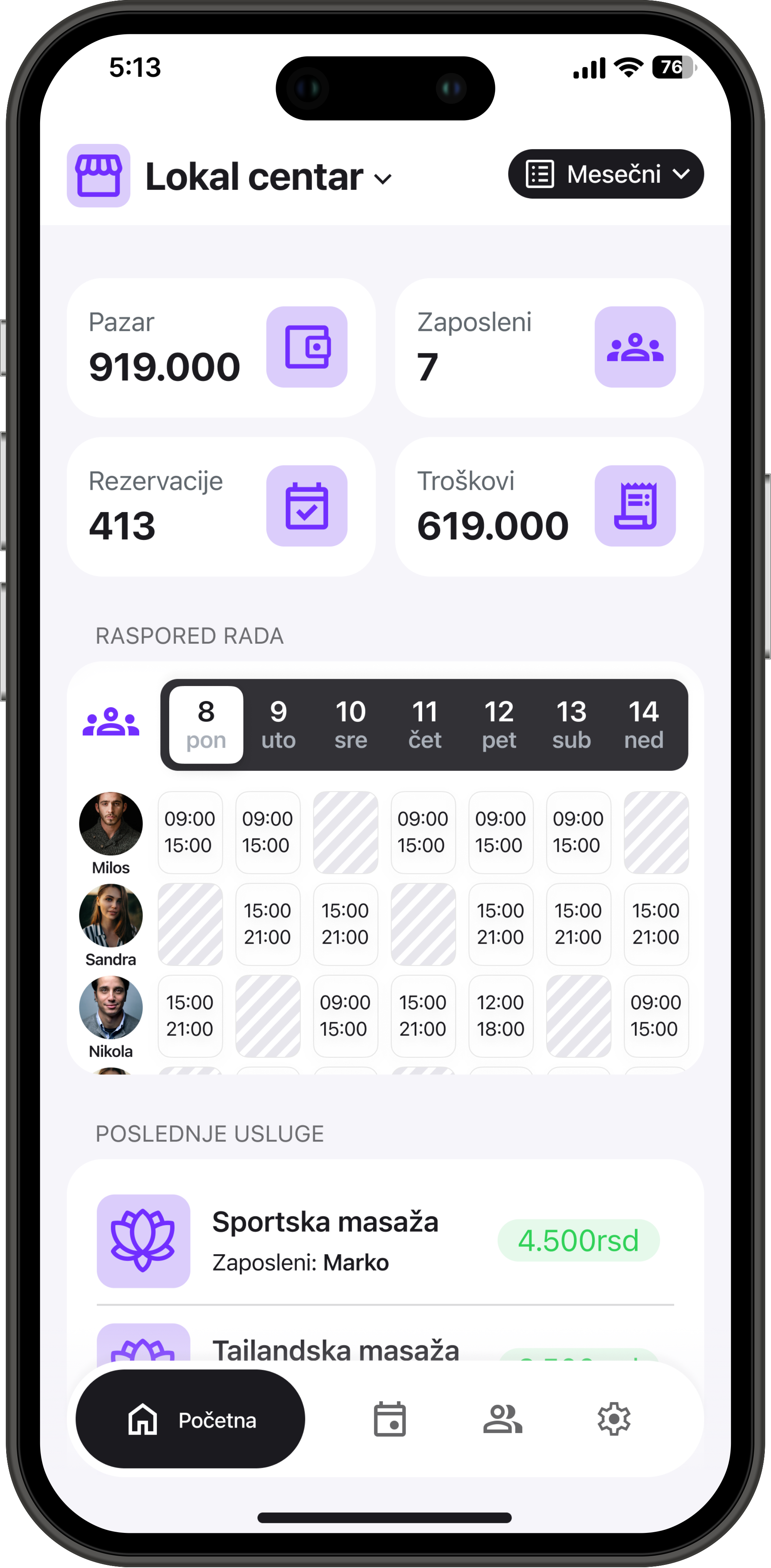Select day 12 pet in schedule
771x1568 pixels.
(499, 724)
